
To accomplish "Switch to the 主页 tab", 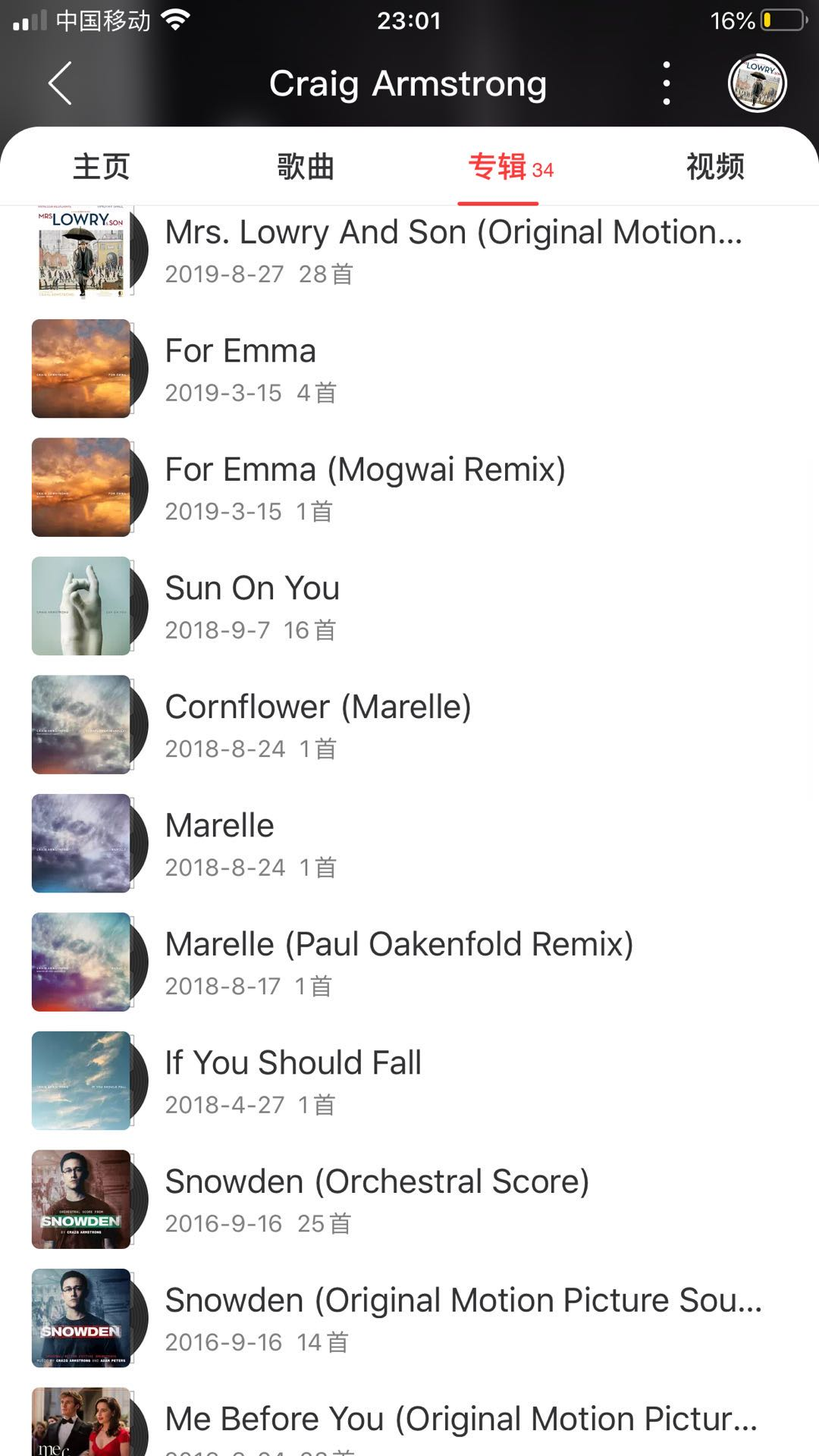I will click(102, 167).
